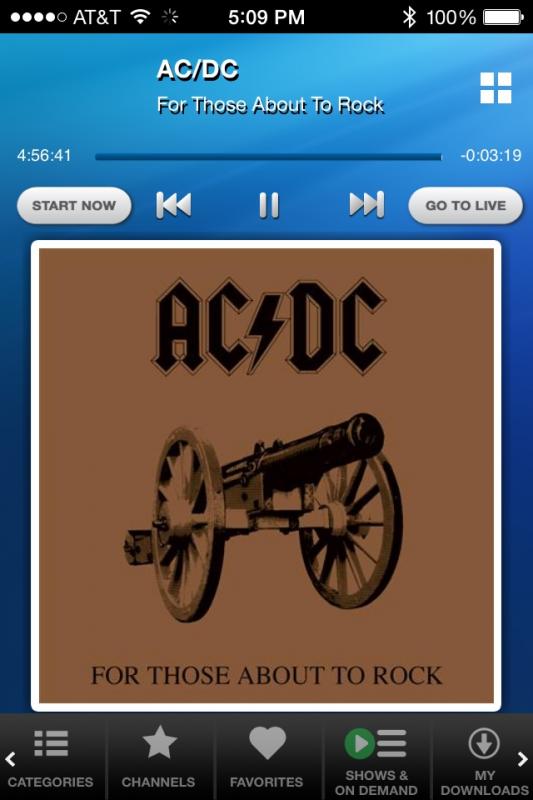This screenshot has height=800, width=533.
Task: Pause the AC/DC song
Action: [x=269, y=205]
